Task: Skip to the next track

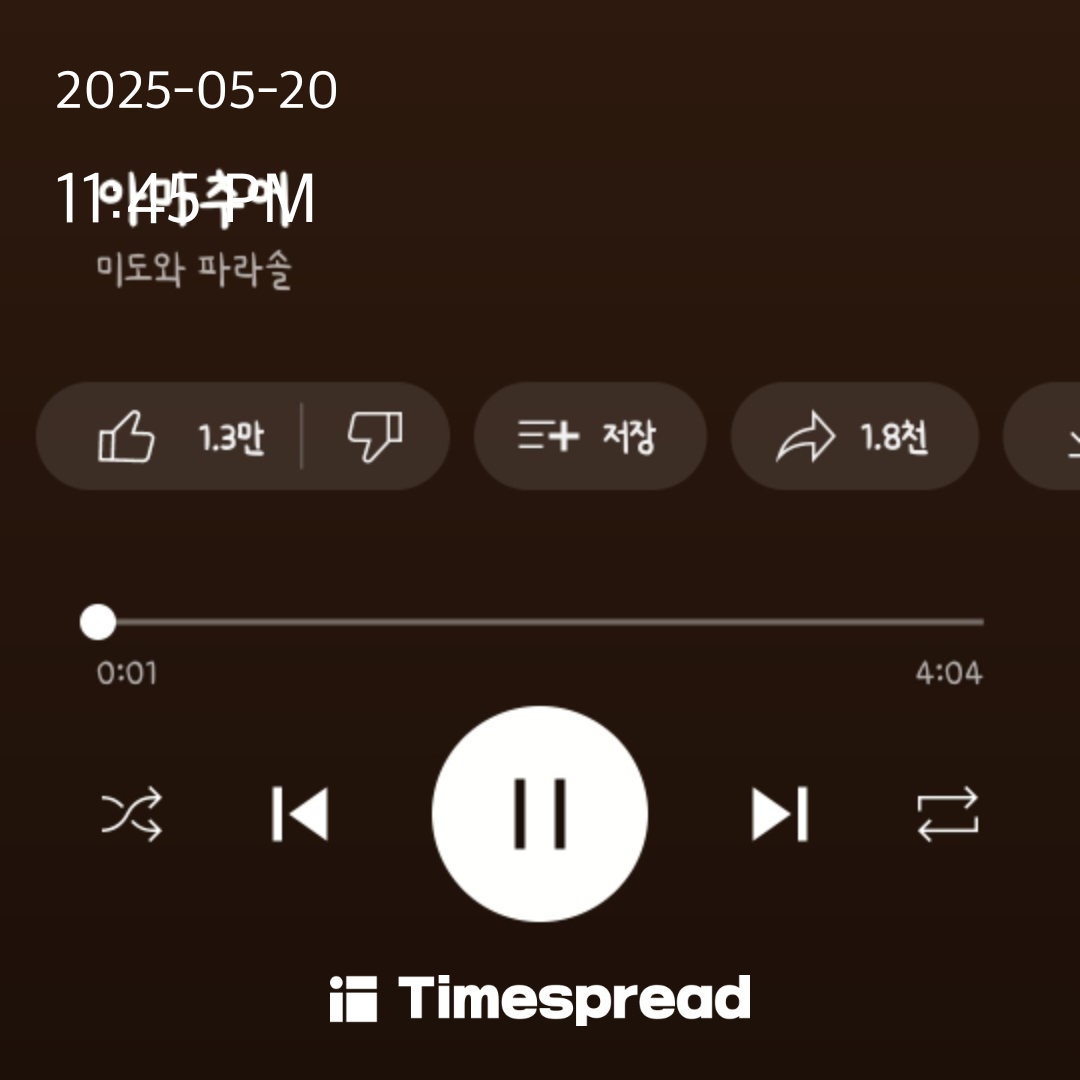Action: pos(779,814)
